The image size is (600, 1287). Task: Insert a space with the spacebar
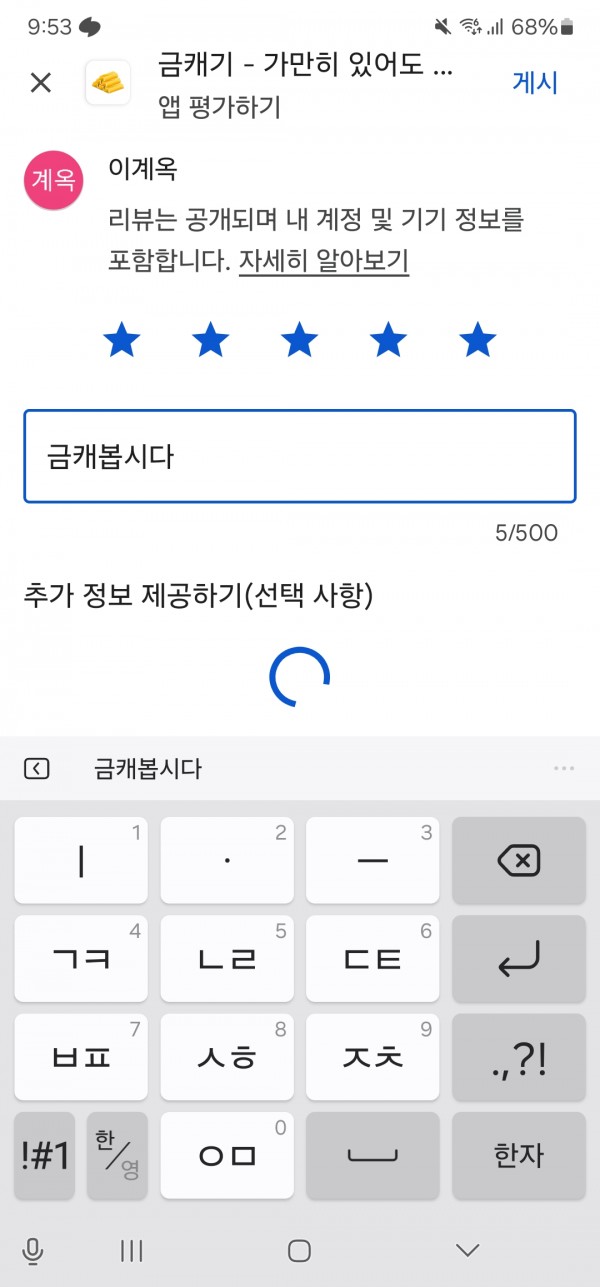pos(373,1156)
